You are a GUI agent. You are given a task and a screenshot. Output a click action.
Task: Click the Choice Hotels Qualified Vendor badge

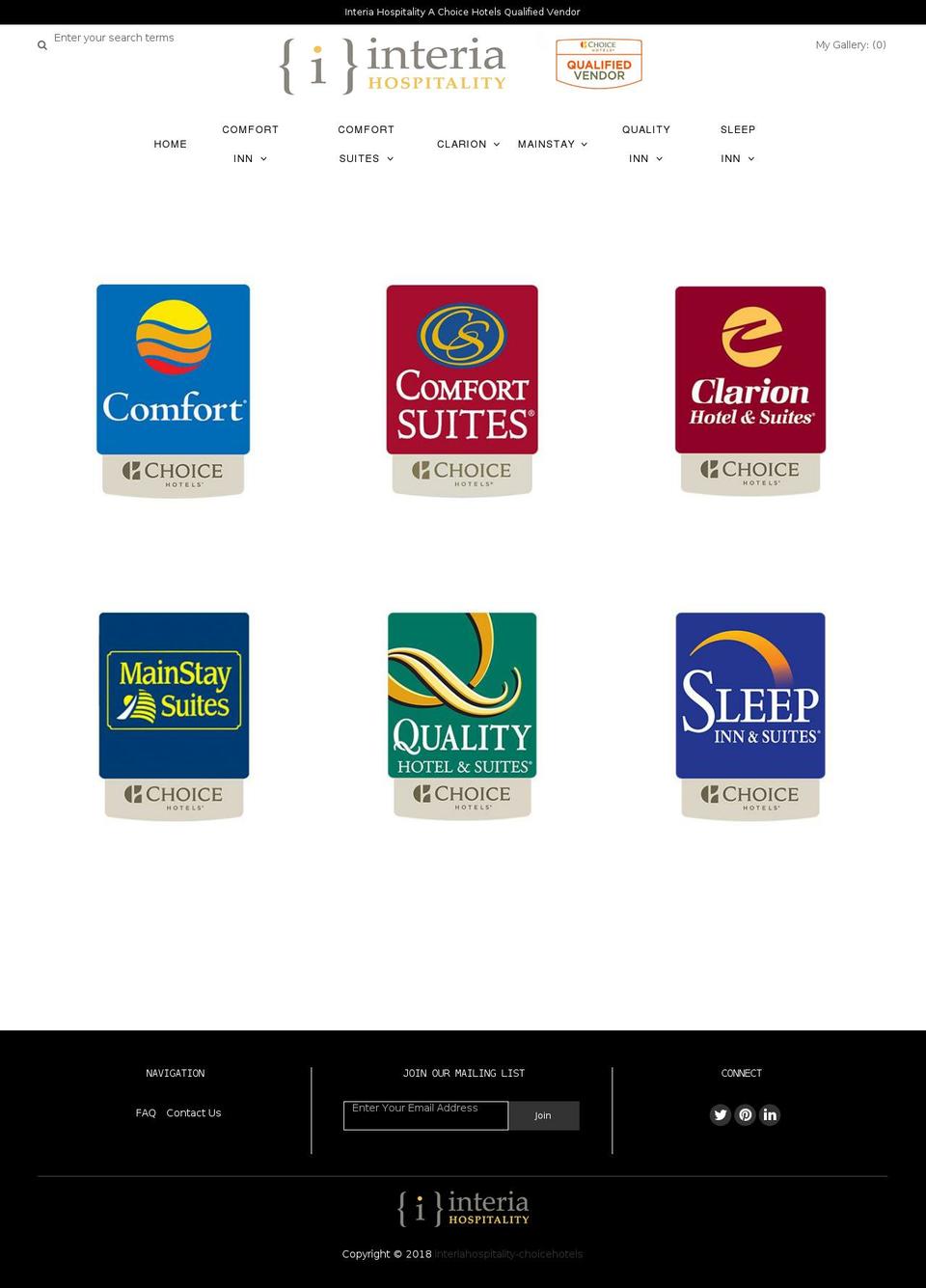[x=599, y=62]
